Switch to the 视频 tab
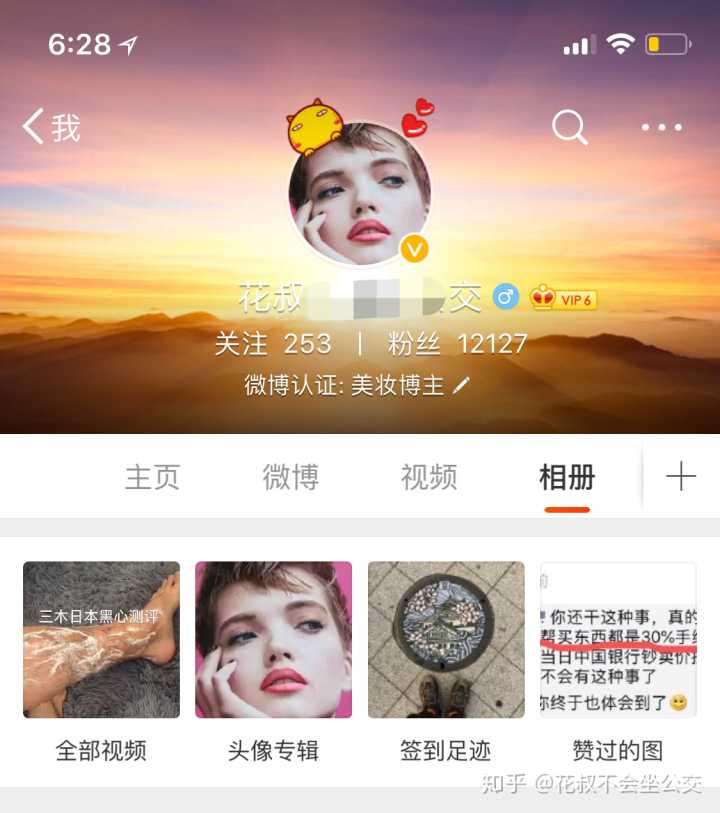This screenshot has width=720, height=813. [428, 477]
